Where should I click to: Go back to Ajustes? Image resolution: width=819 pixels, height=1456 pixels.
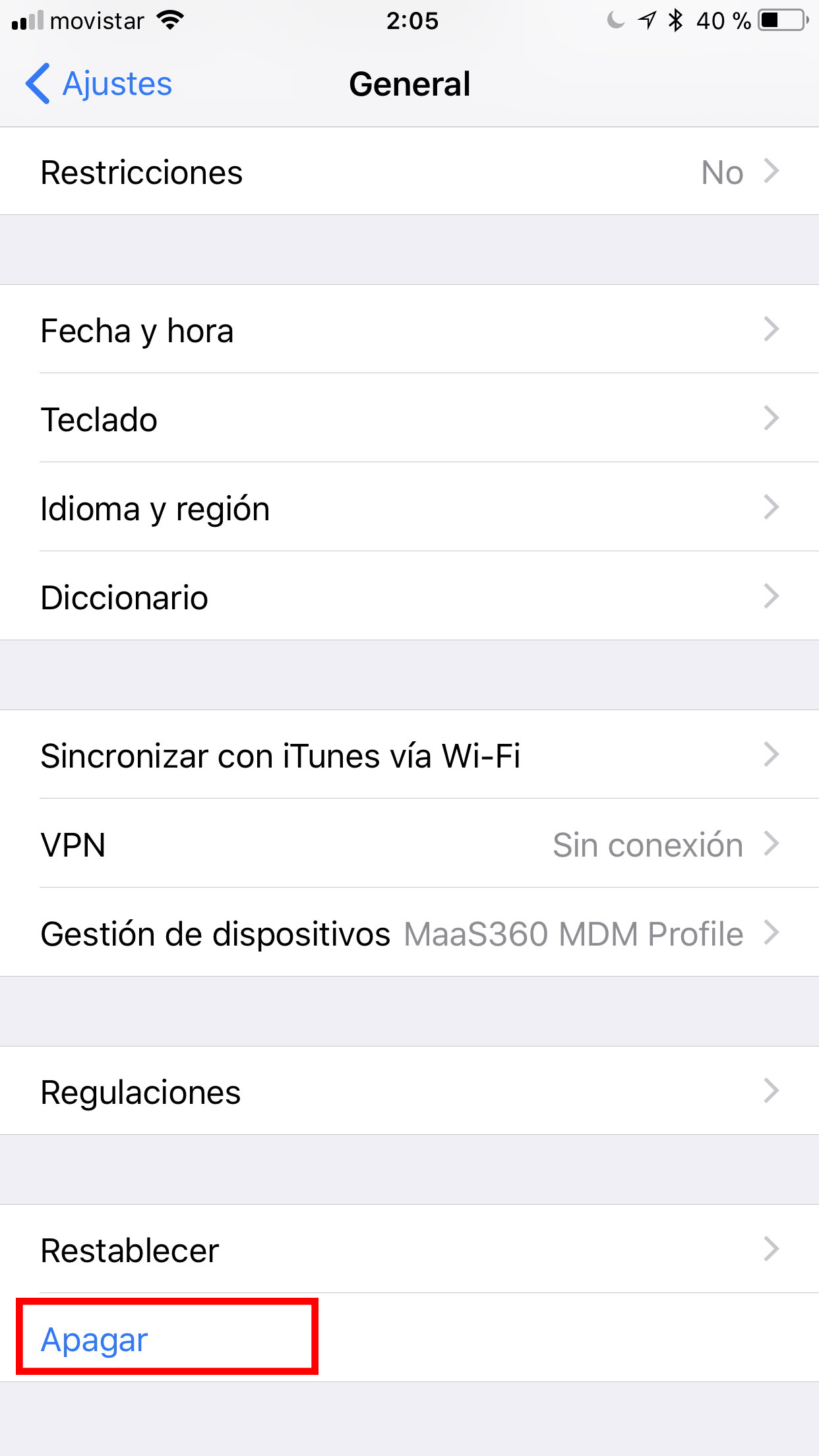pos(99,84)
